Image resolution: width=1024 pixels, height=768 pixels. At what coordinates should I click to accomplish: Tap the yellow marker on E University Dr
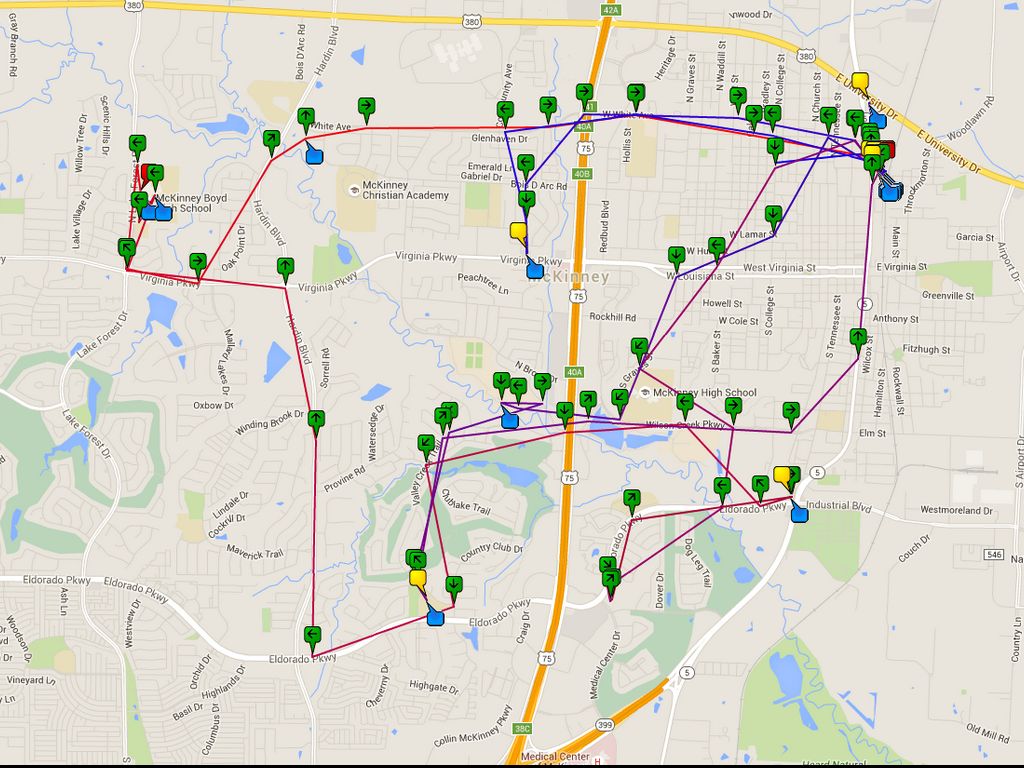pos(859,81)
